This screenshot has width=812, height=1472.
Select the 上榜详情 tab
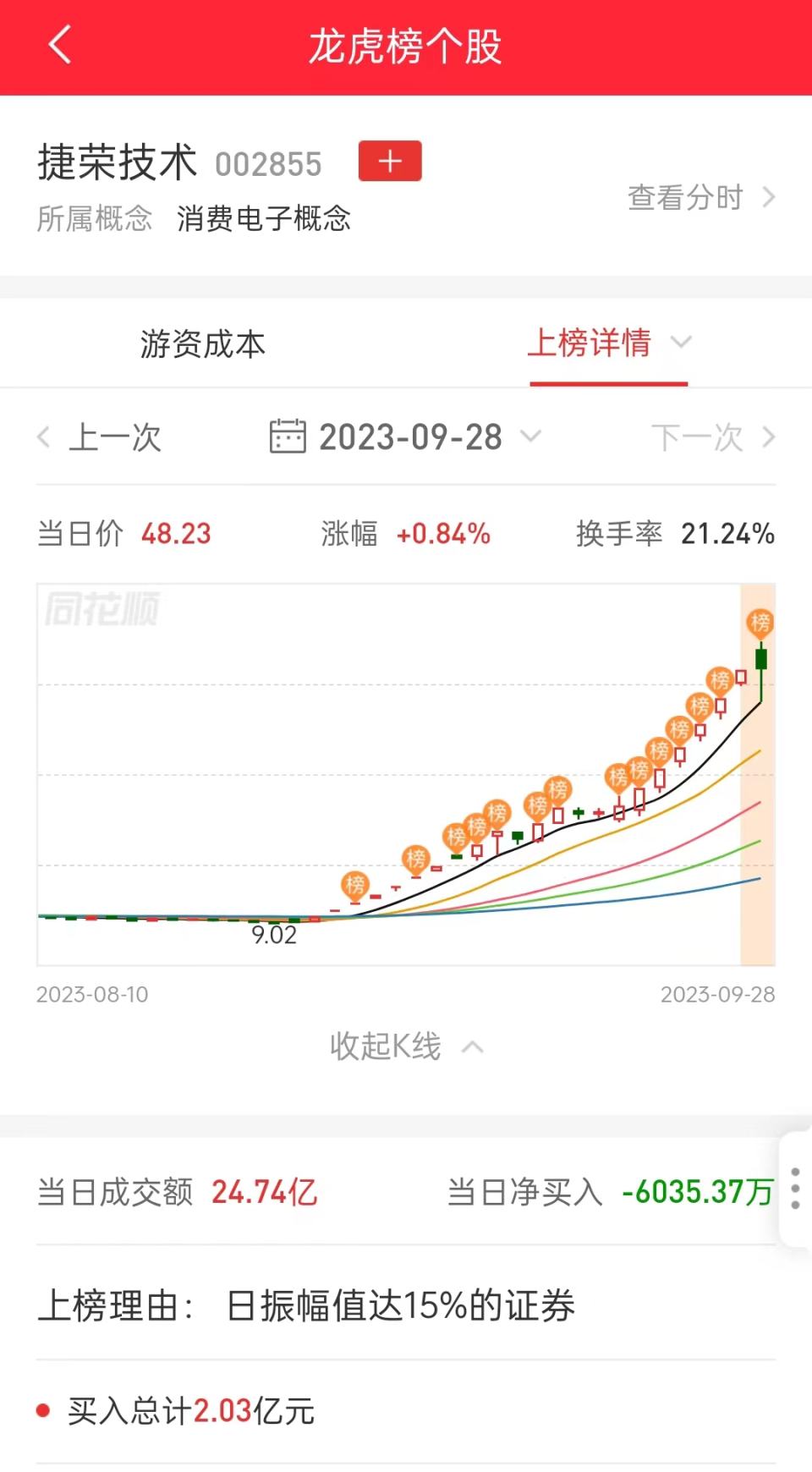click(590, 343)
